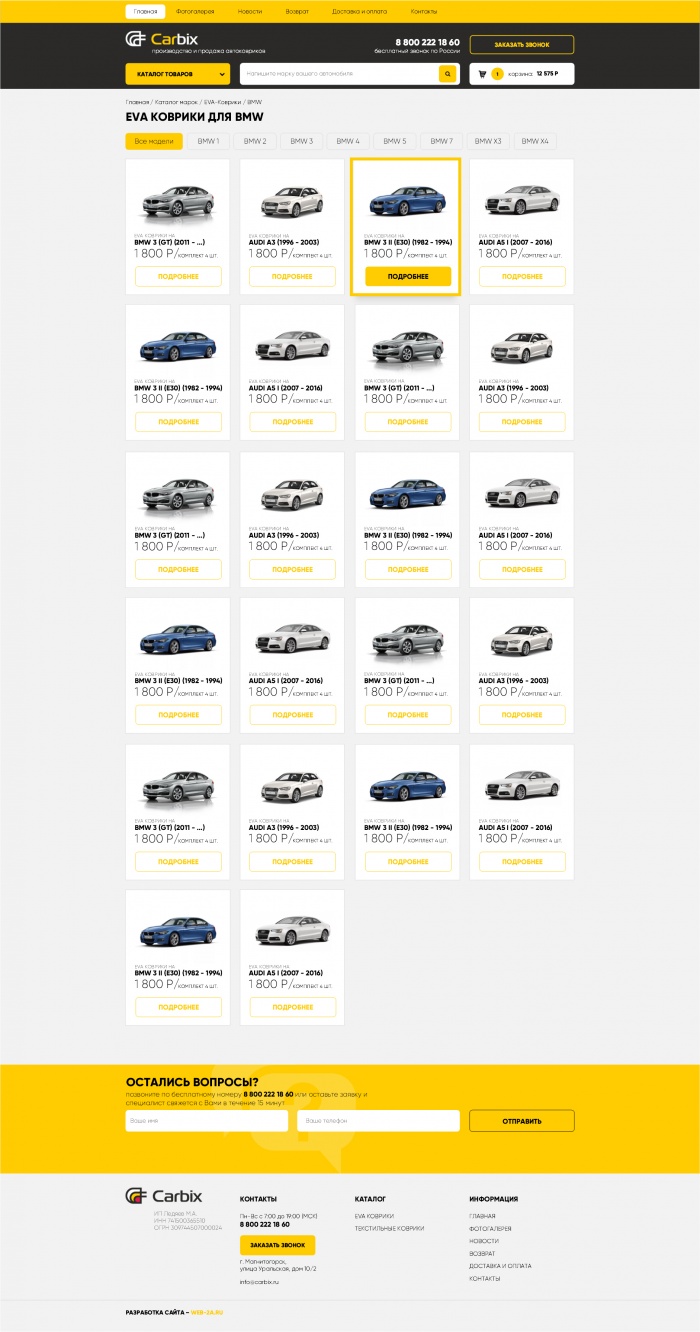
Task: Open the корзина shopping cart
Action: pyautogui.click(x=521, y=74)
